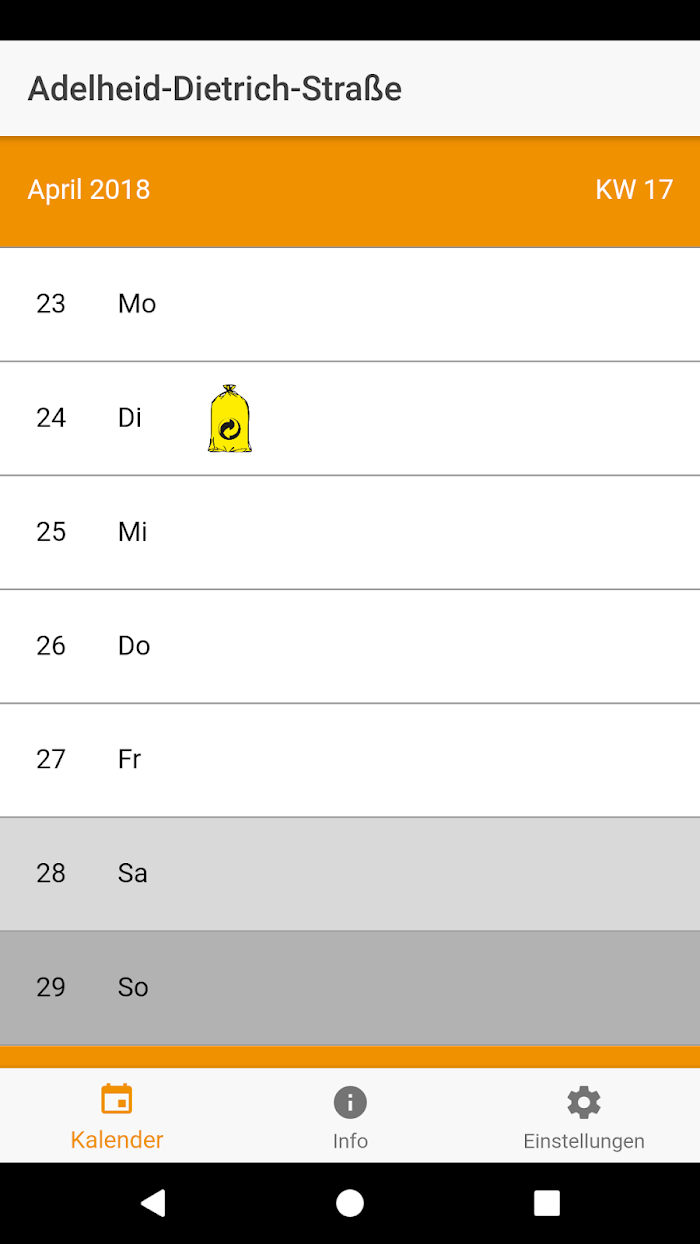Tap the system home button

click(x=350, y=1203)
